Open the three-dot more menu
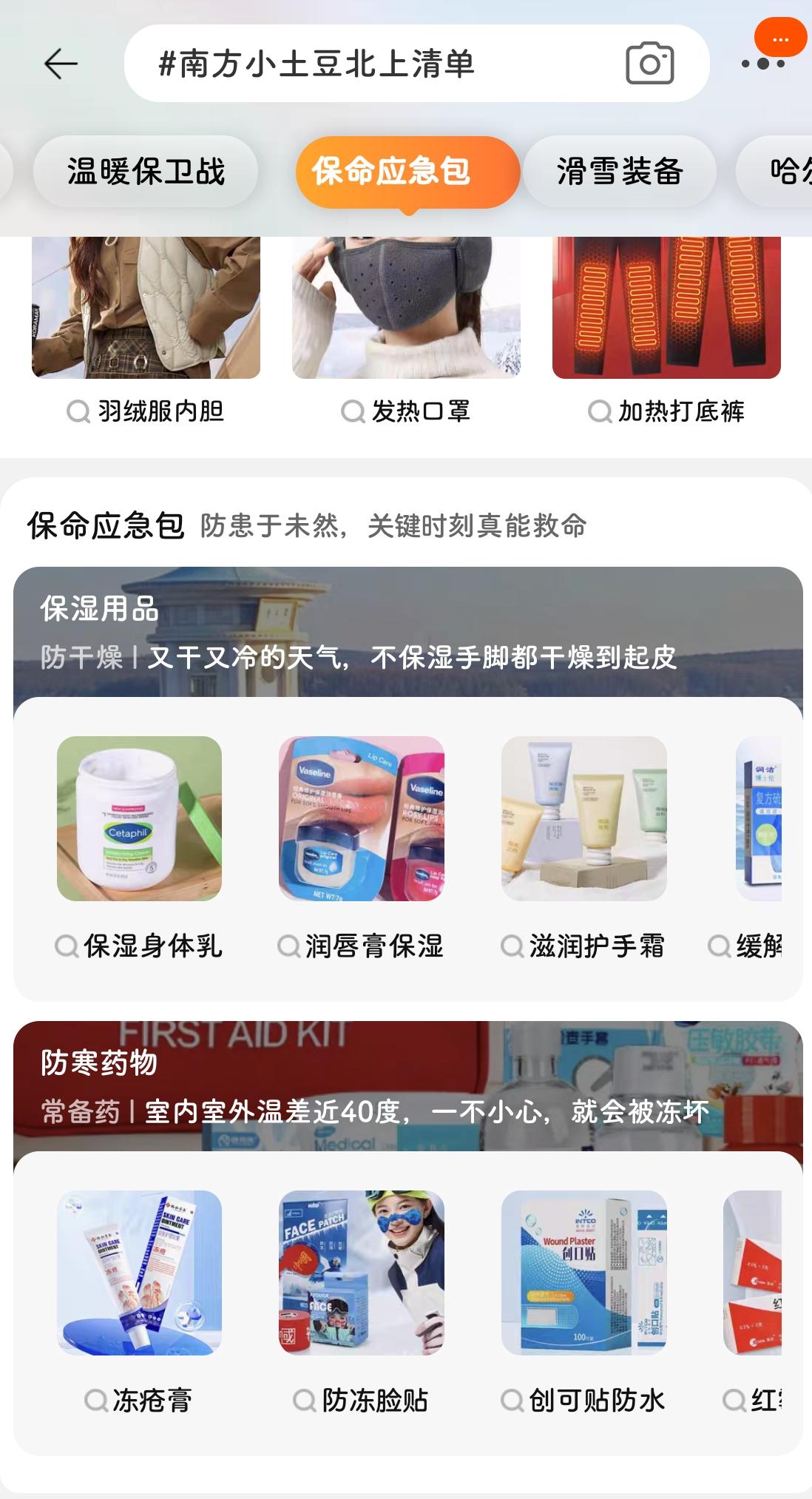This screenshot has height=1499, width=812. pyautogui.click(x=763, y=64)
